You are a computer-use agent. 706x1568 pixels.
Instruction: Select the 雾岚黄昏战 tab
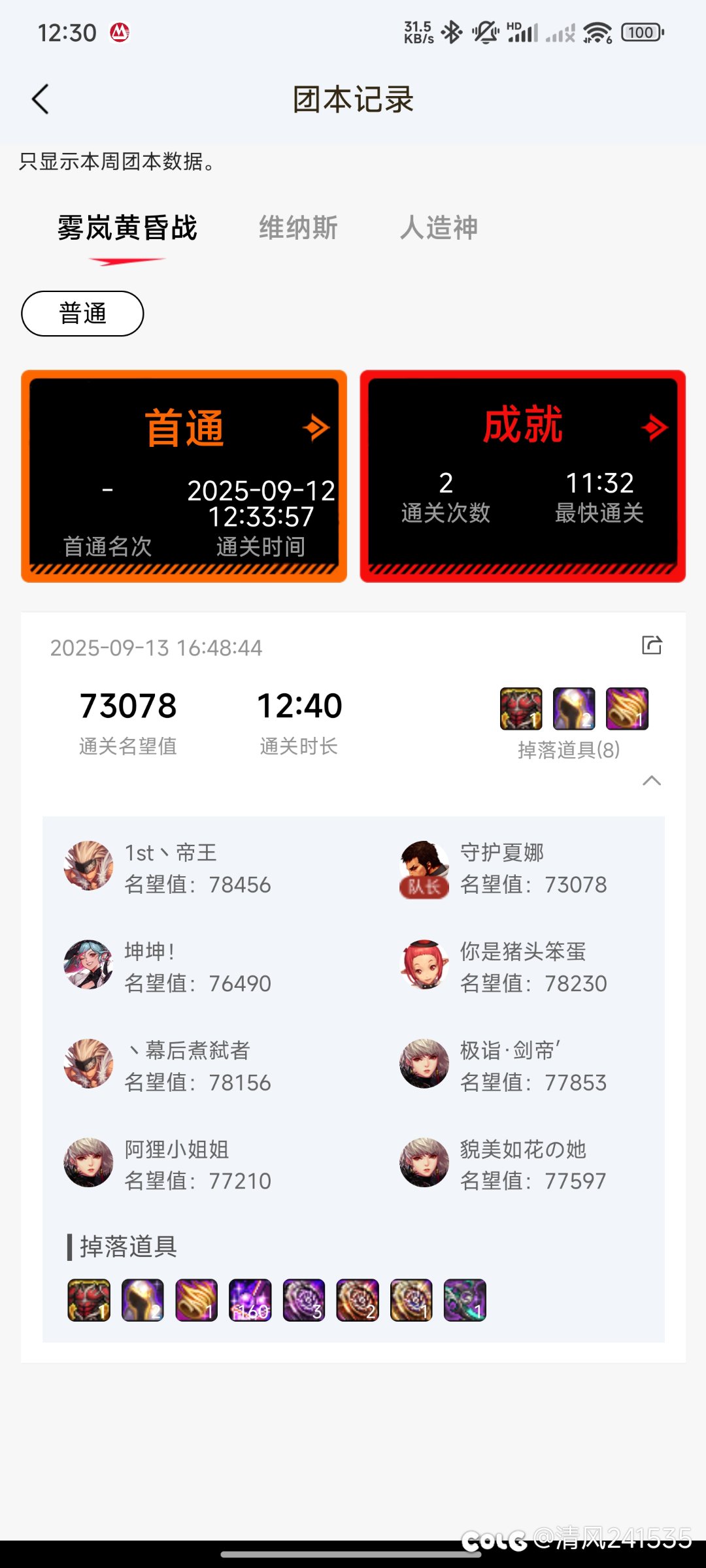point(127,228)
